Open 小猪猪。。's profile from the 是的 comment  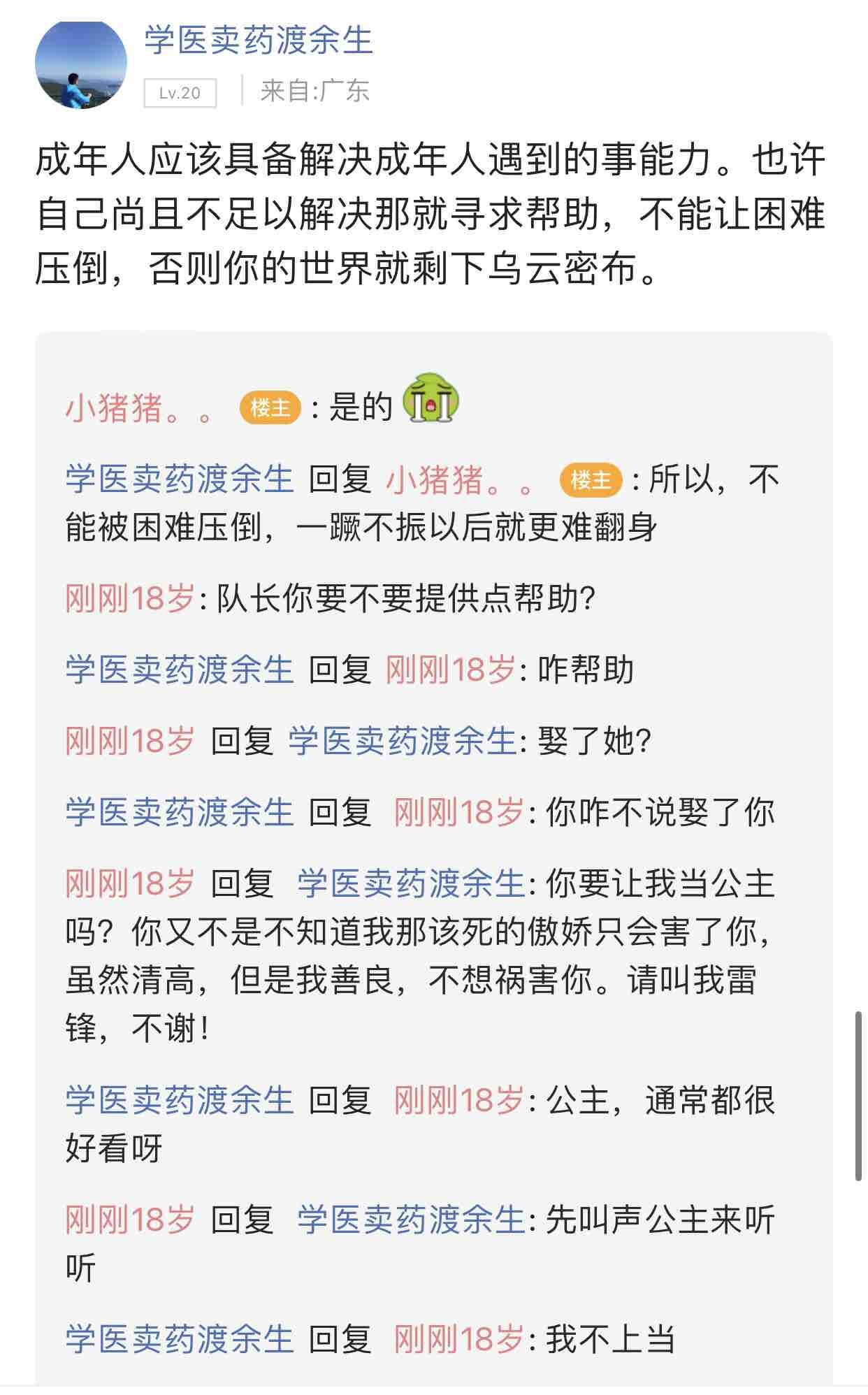(139, 407)
